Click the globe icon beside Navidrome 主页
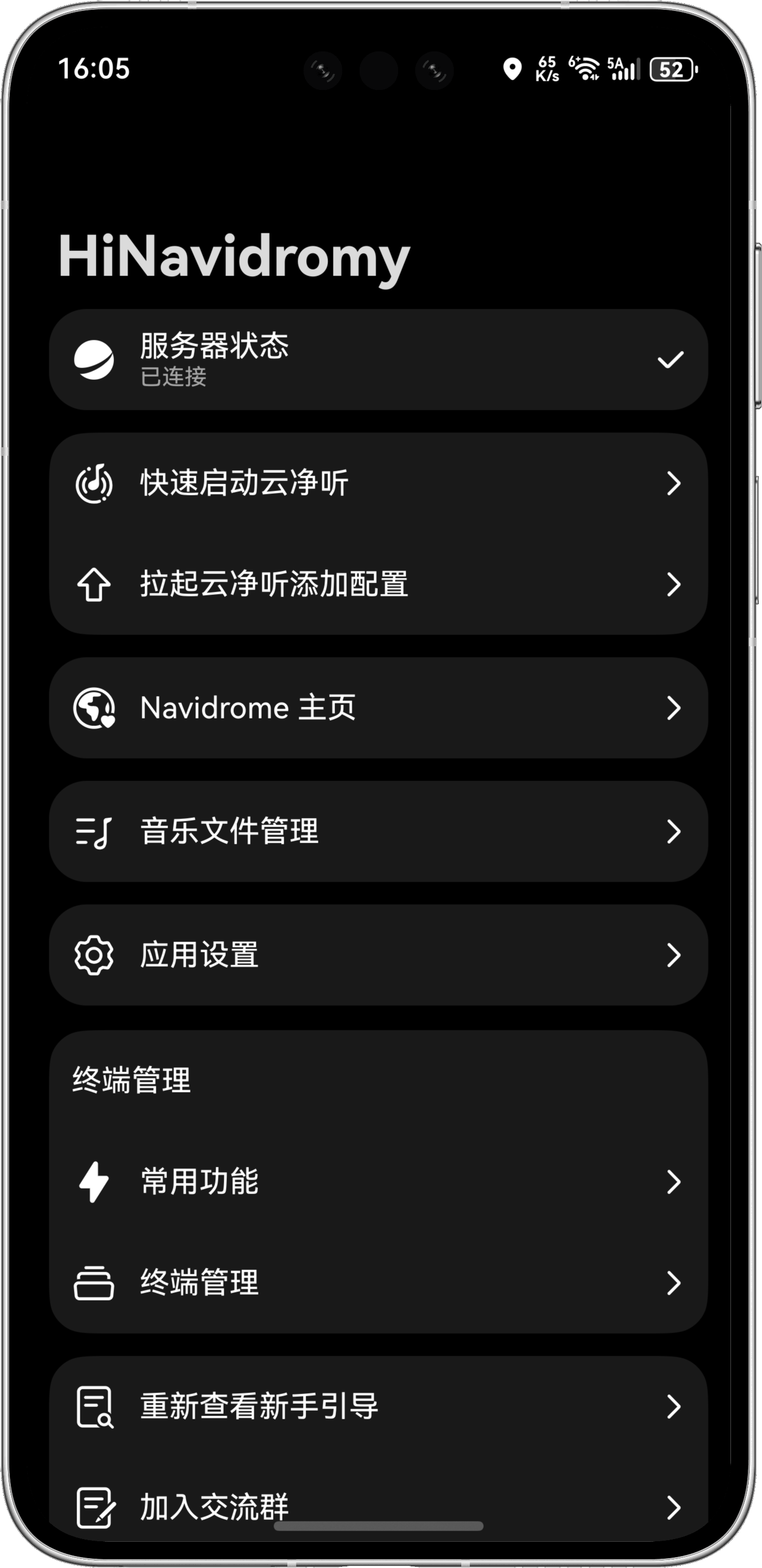The image size is (762, 1568). click(94, 708)
